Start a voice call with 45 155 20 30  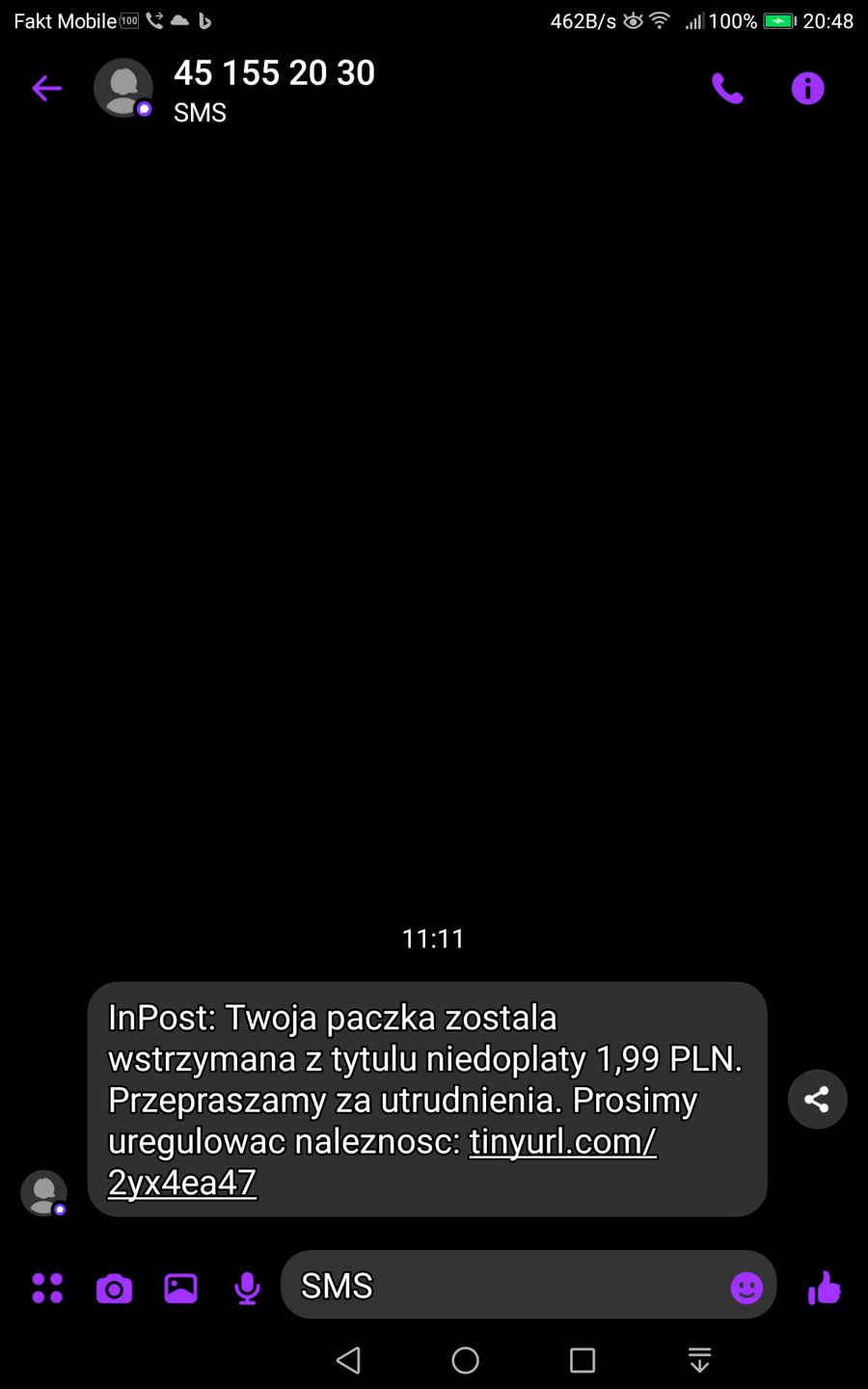coord(728,88)
